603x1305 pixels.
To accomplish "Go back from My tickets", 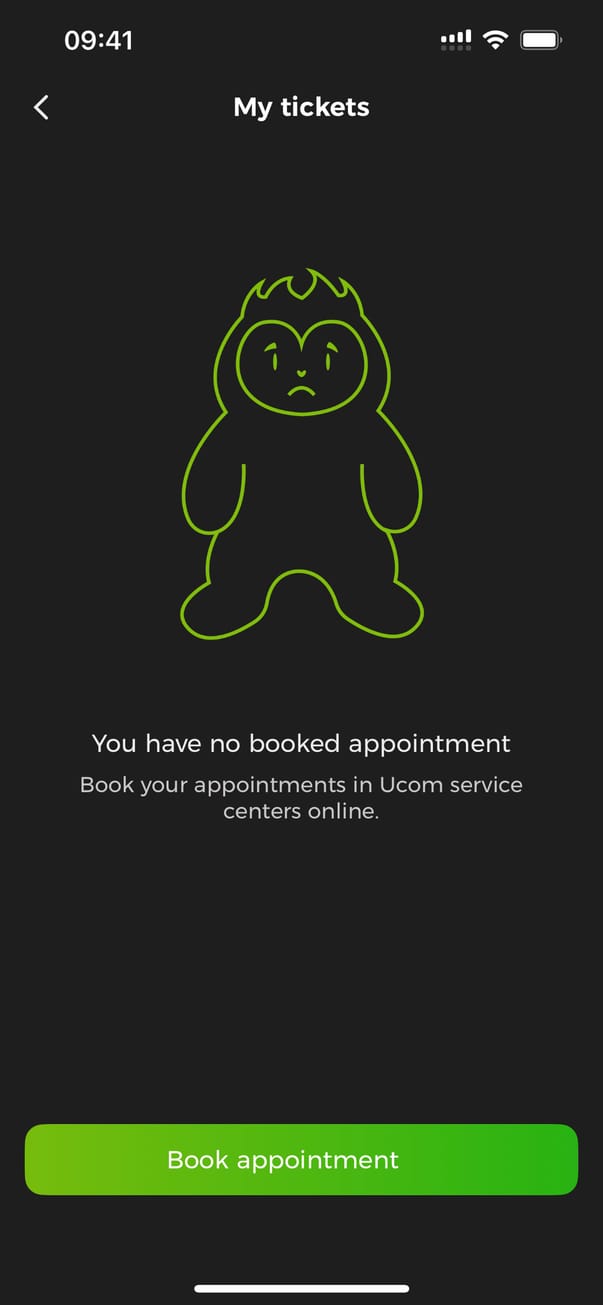I will click(41, 108).
